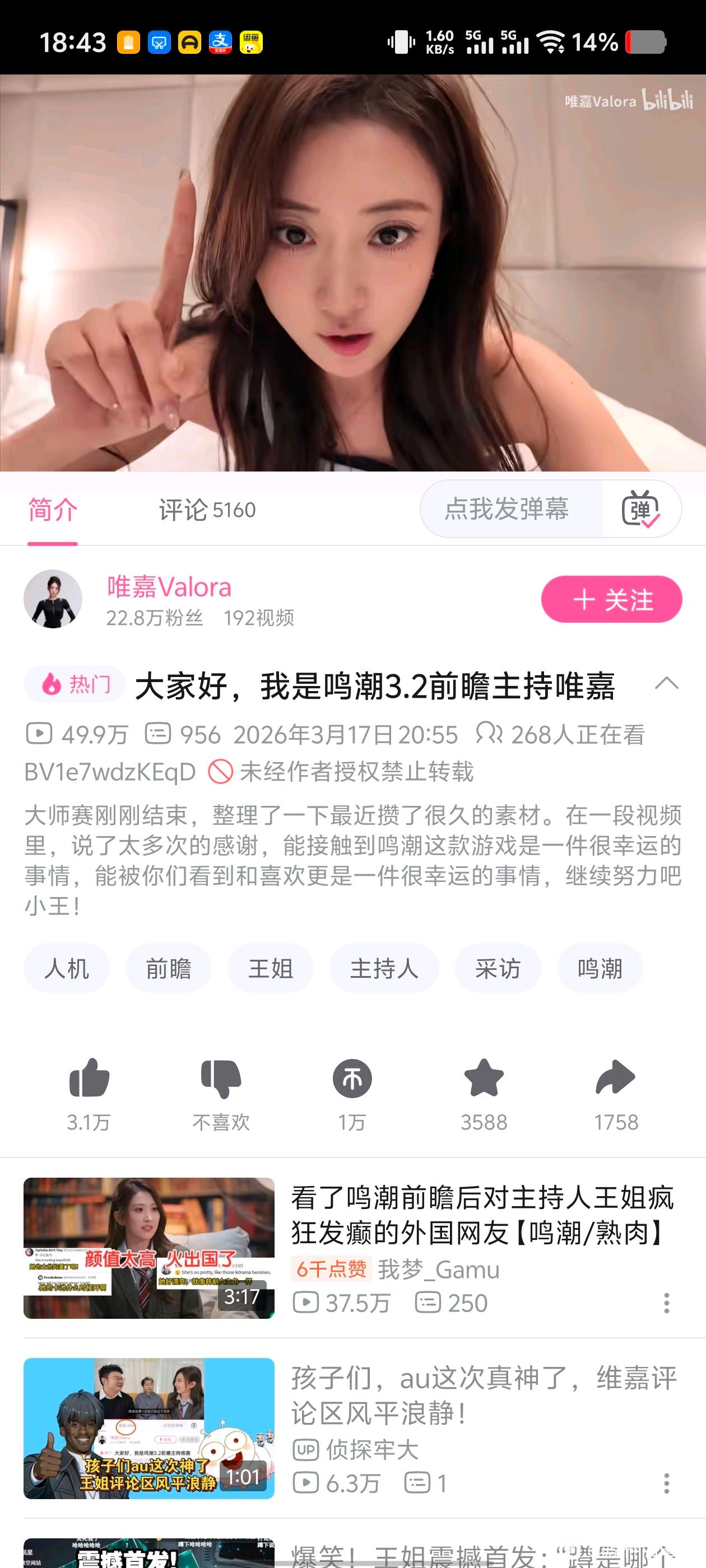Select the 王姐 tag chip
Image resolution: width=706 pixels, height=1568 pixels.
271,968
